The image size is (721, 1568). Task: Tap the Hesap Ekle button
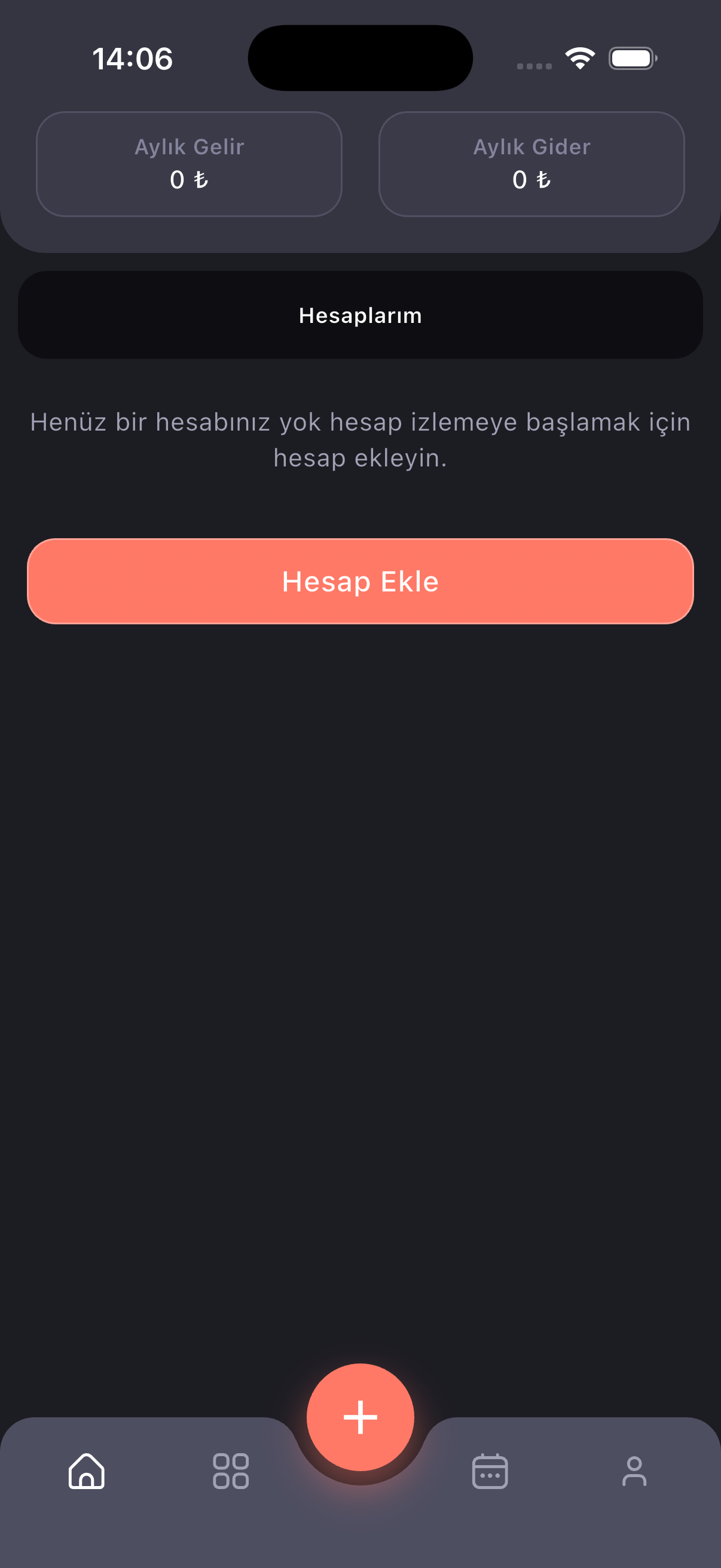(x=360, y=581)
